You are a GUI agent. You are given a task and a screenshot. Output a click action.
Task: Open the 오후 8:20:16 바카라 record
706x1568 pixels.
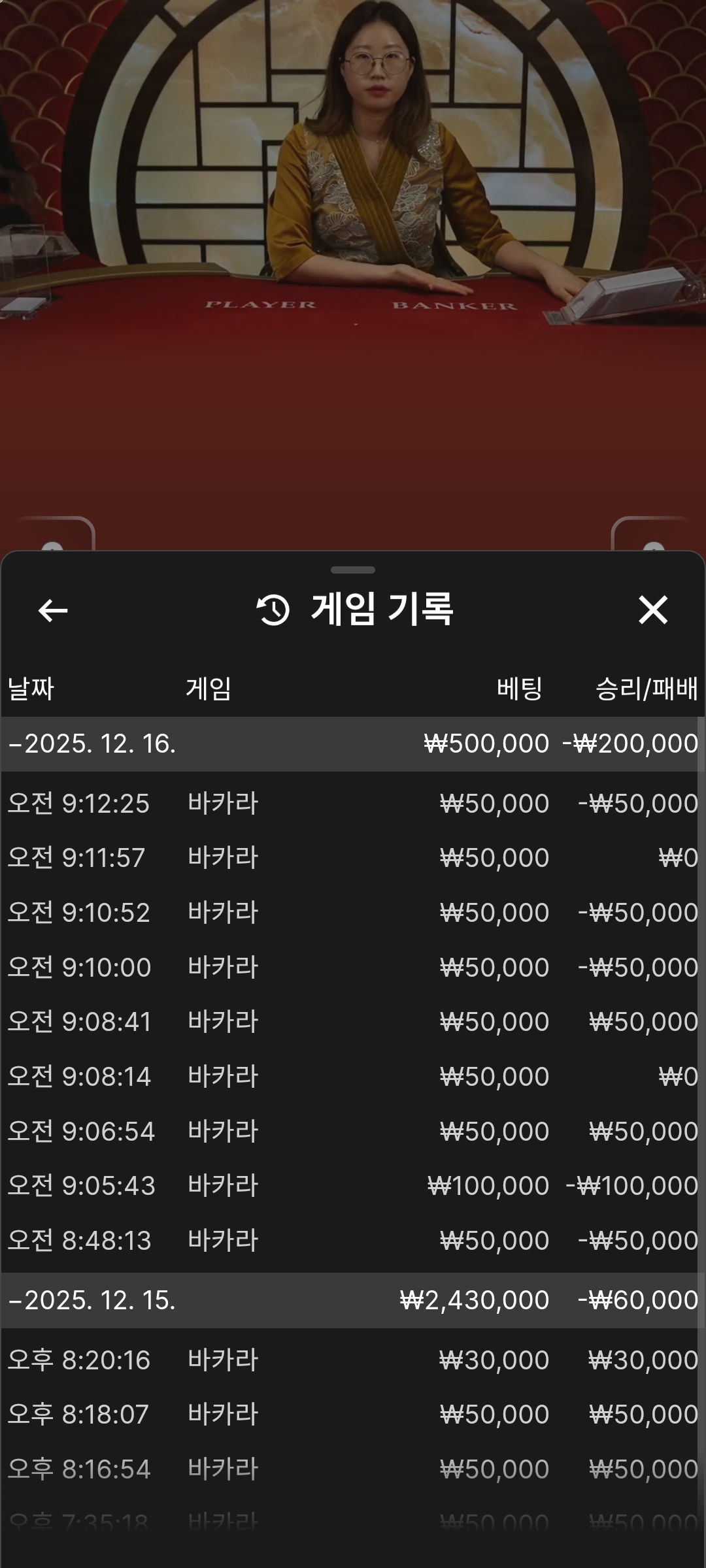click(x=353, y=1360)
